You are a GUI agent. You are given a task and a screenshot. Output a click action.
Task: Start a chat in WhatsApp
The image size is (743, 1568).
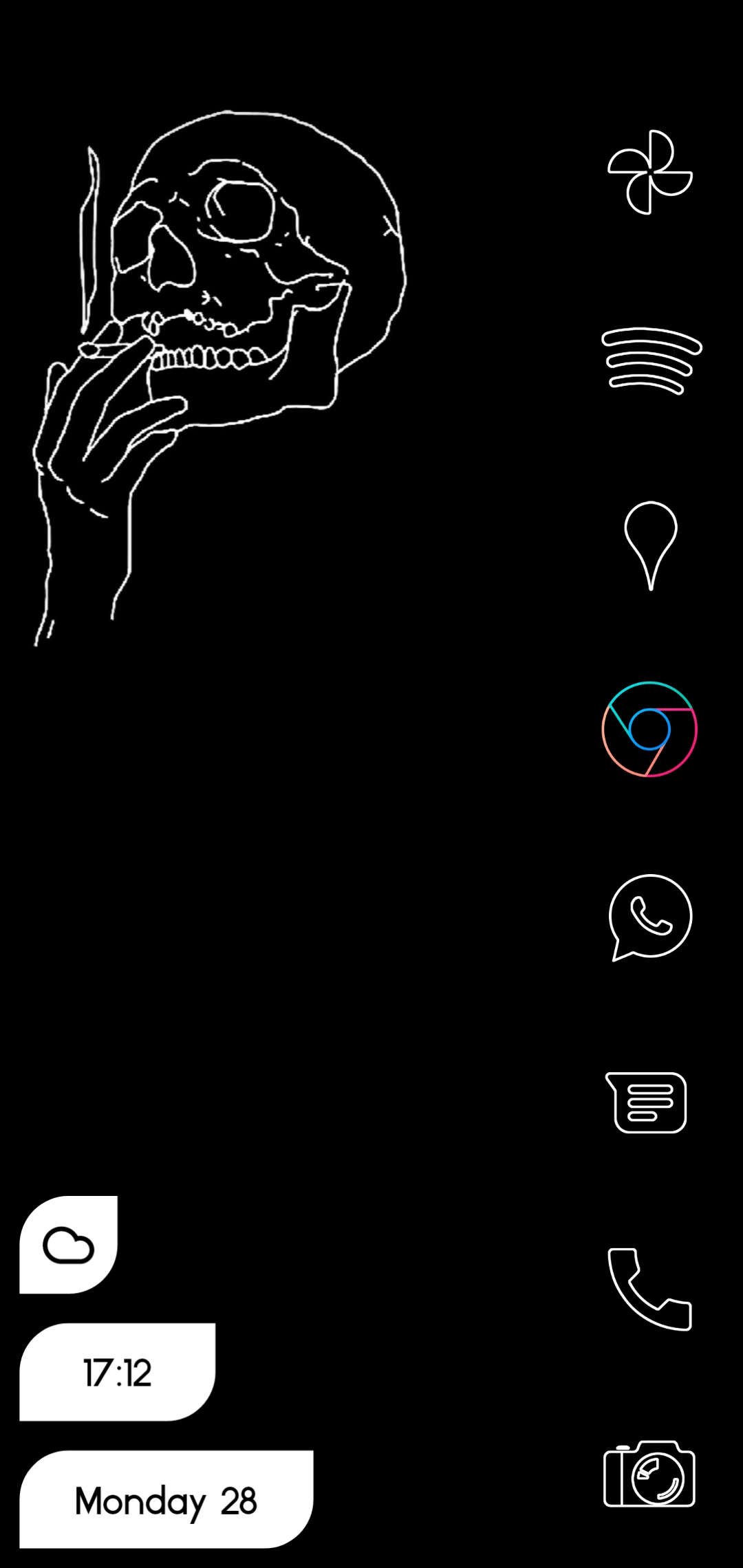(x=649, y=915)
